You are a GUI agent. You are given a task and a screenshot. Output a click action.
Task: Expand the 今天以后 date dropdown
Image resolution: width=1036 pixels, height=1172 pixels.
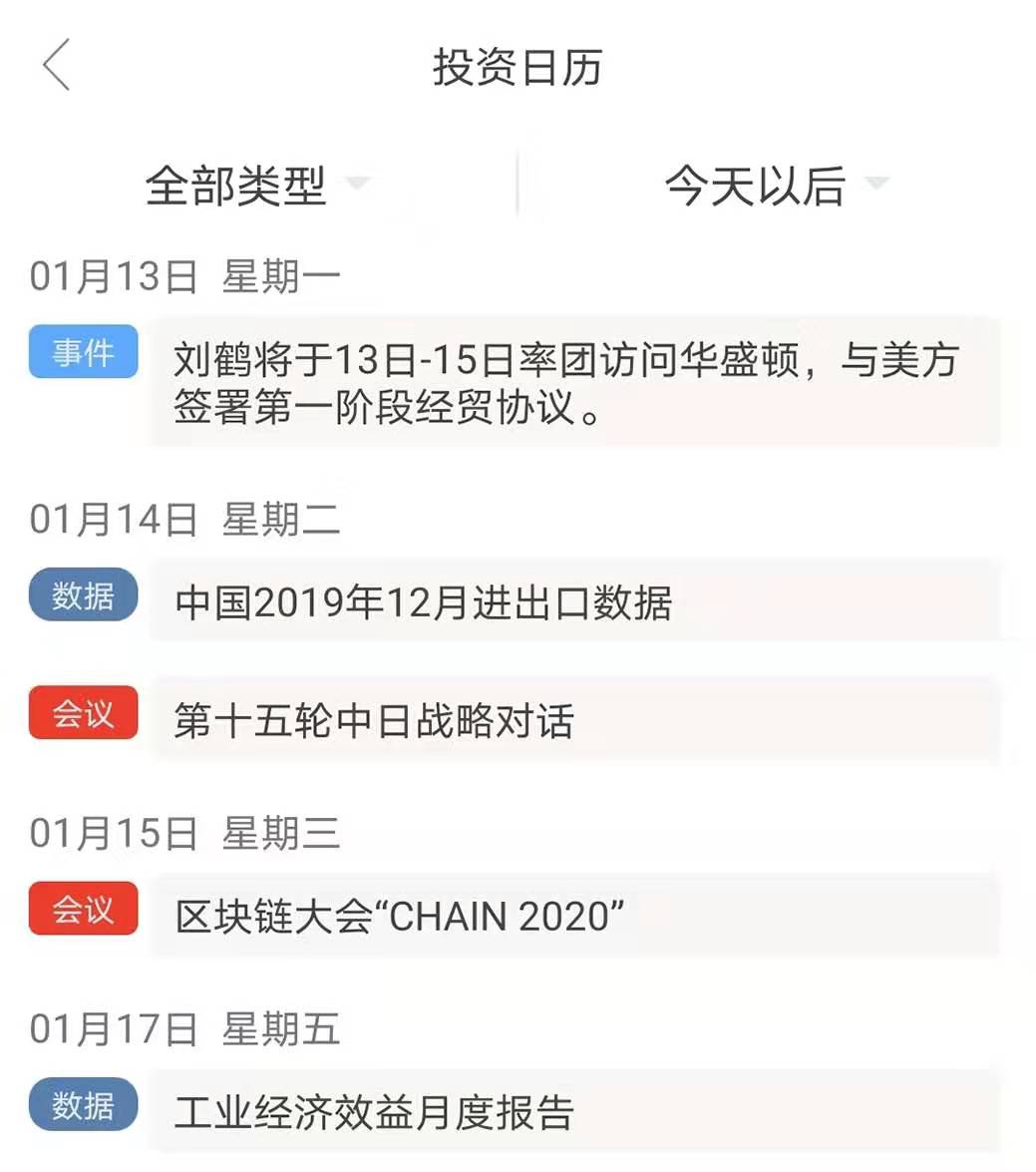tap(775, 186)
